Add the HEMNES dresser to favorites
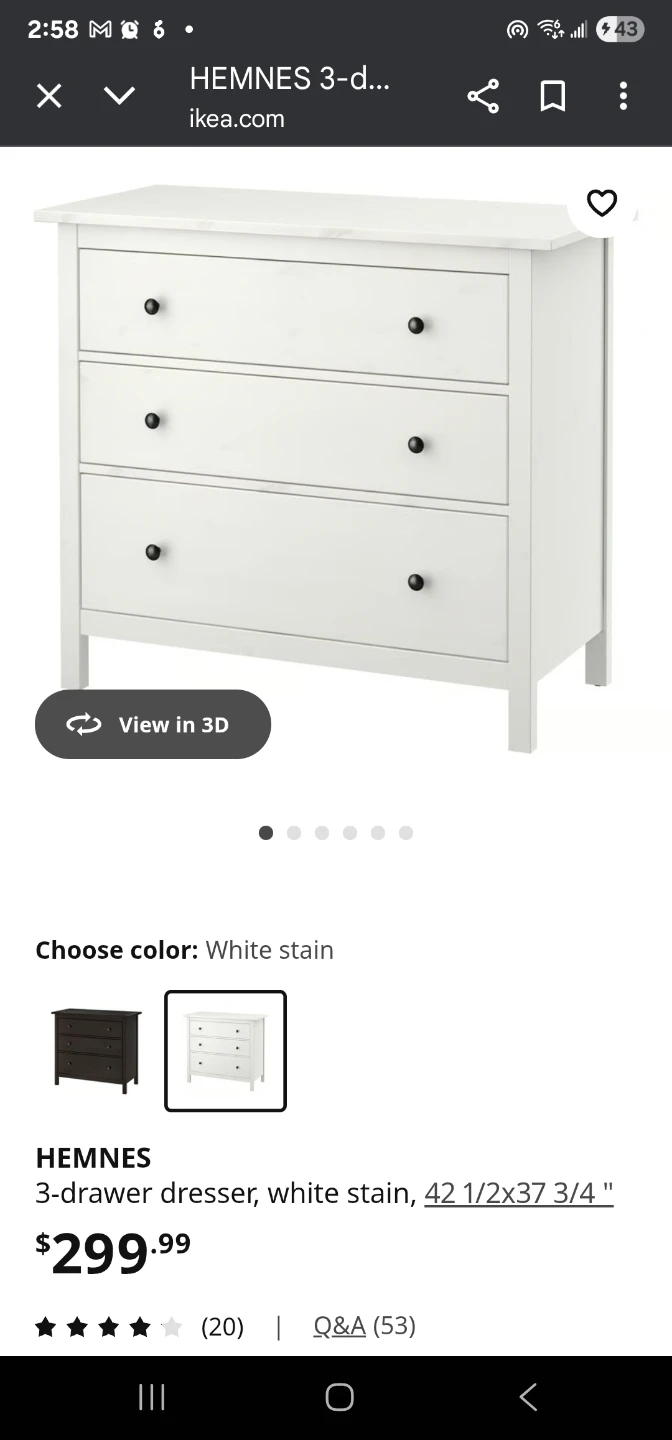The image size is (672, 1440). click(x=602, y=203)
